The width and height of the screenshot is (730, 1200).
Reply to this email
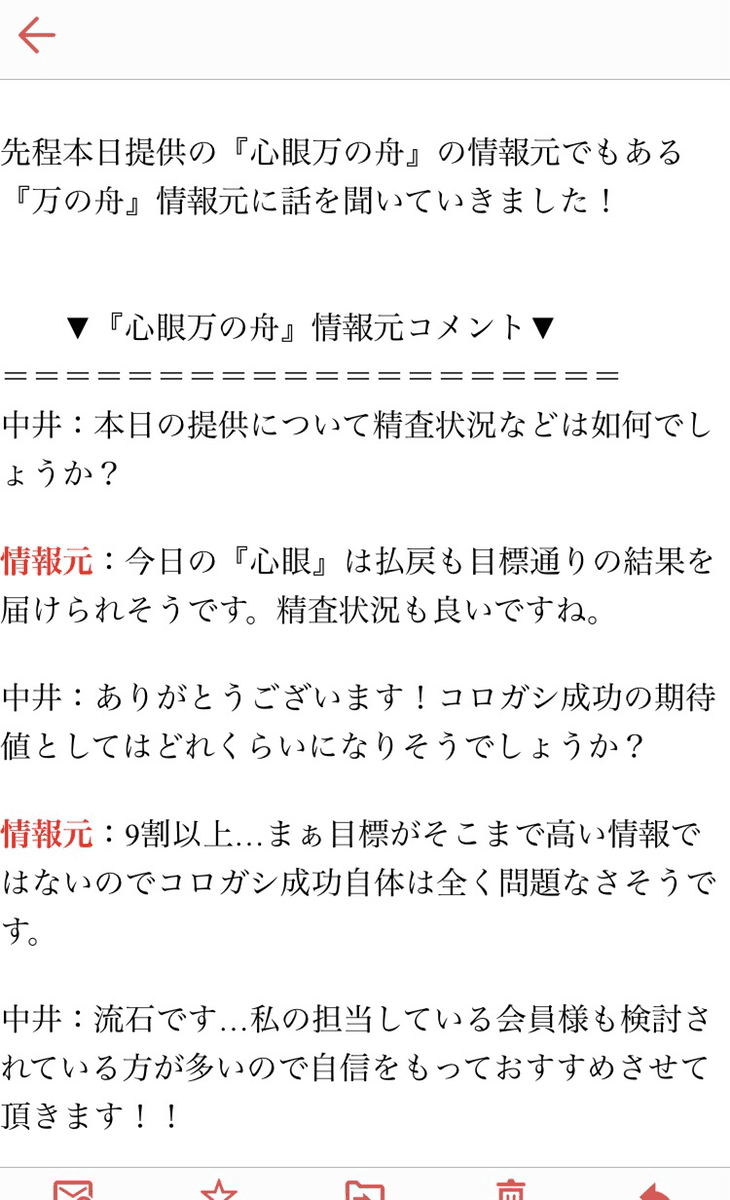point(655,1190)
